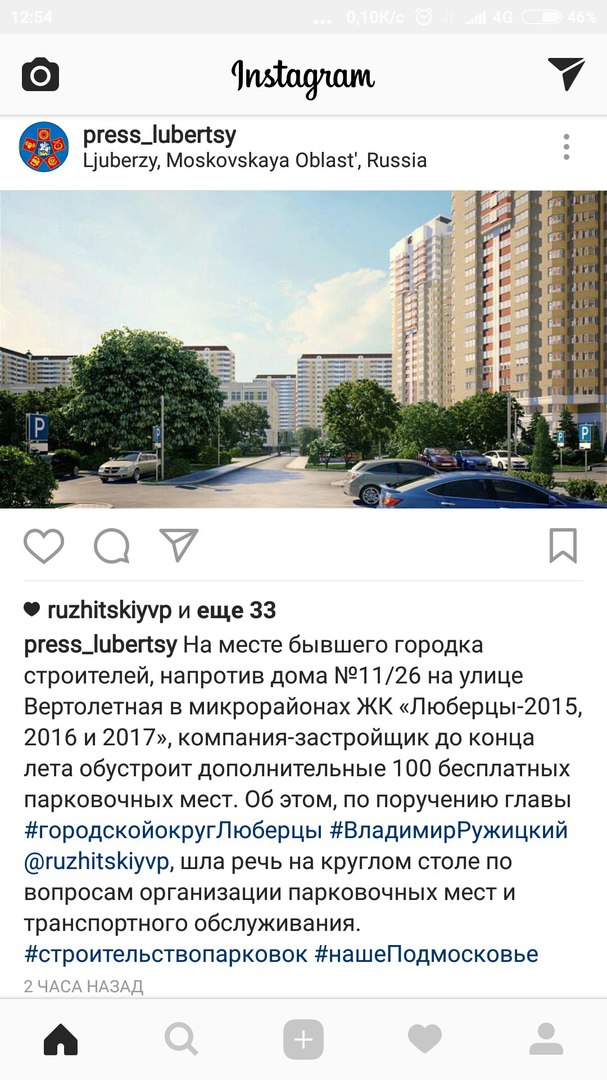
Task: Switch to the Search tab
Action: 181,1040
